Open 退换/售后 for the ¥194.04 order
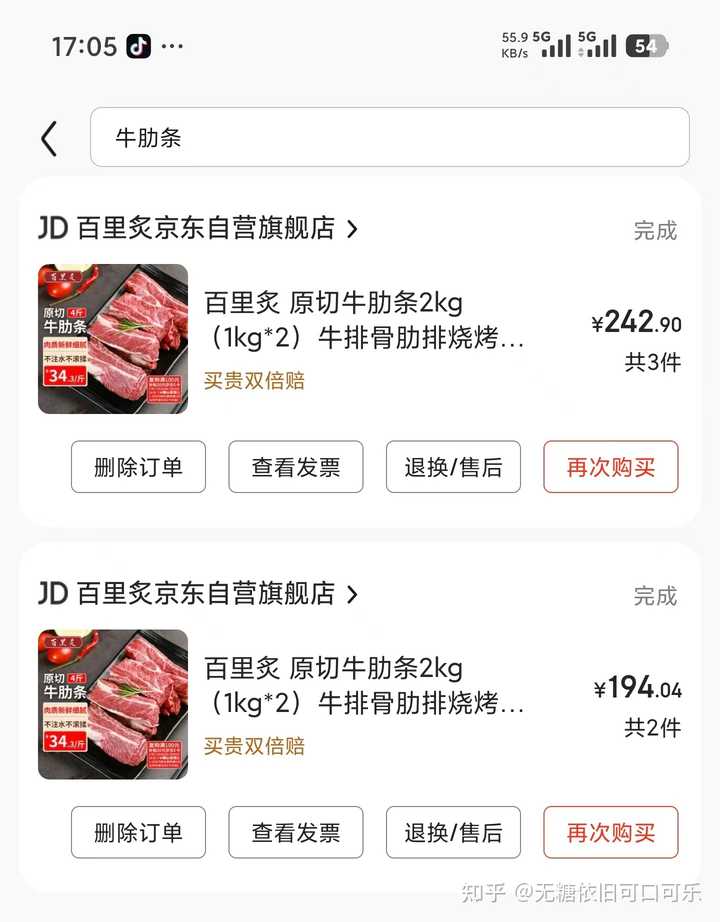The width and height of the screenshot is (720, 922). pyautogui.click(x=453, y=832)
